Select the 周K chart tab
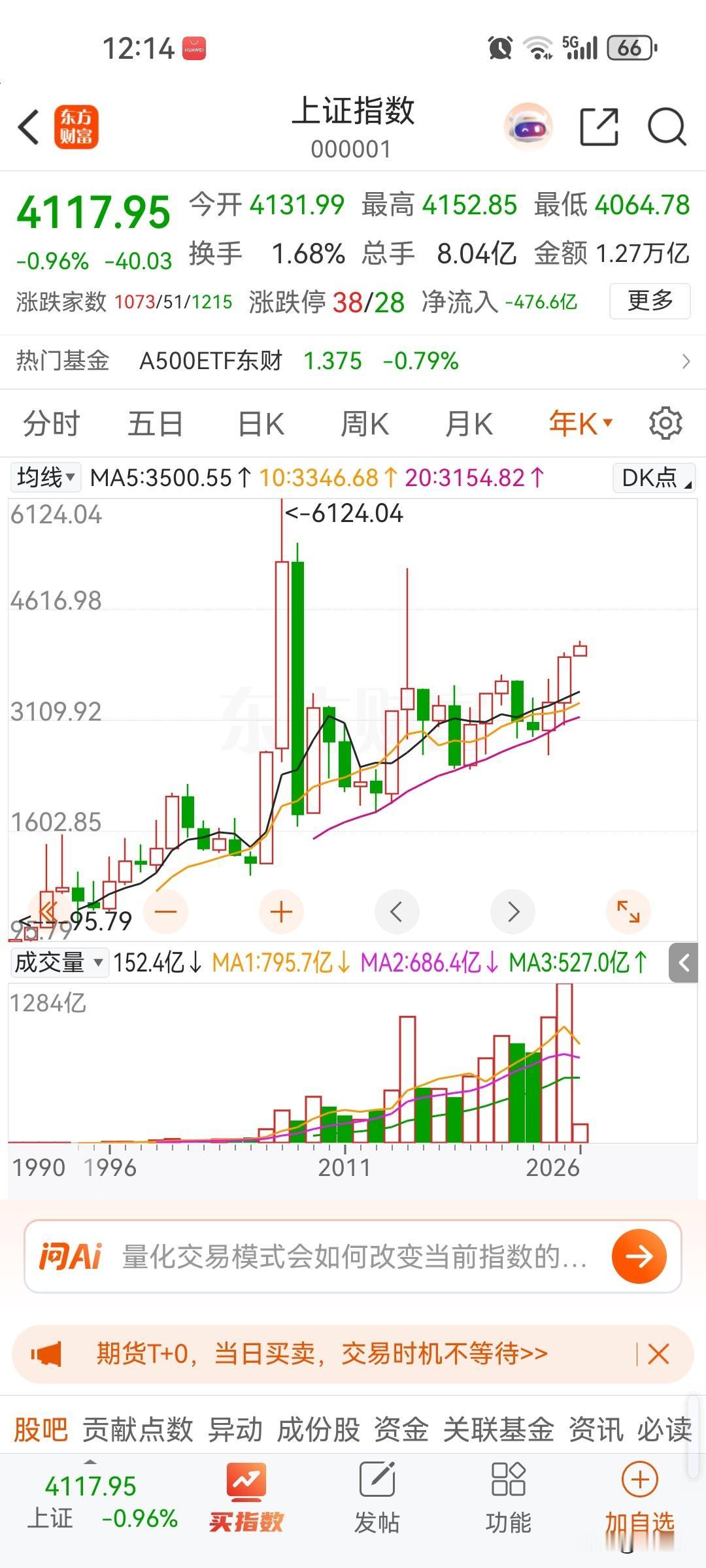706x1568 pixels. point(365,424)
